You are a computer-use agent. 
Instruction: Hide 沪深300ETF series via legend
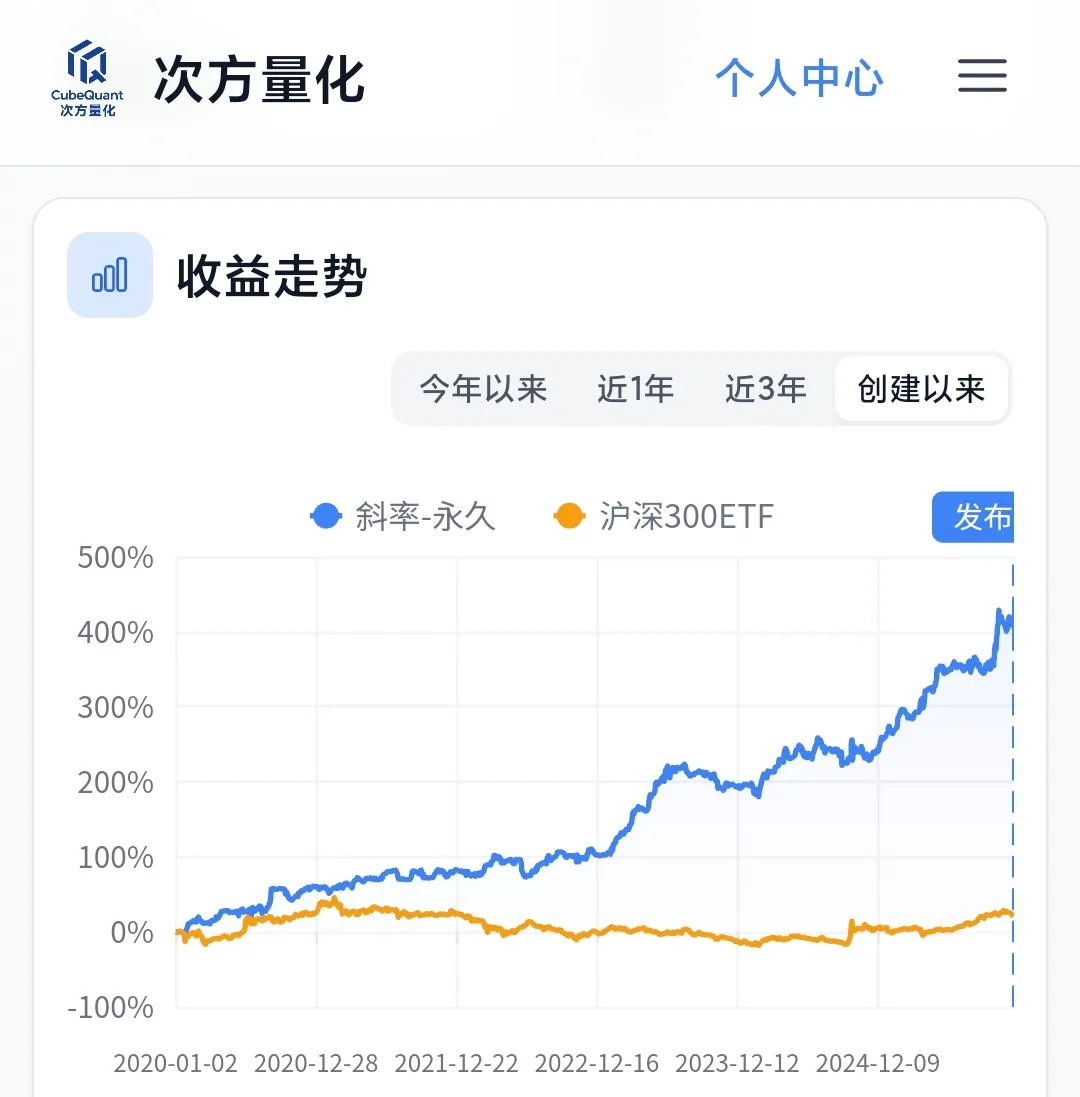tap(664, 517)
